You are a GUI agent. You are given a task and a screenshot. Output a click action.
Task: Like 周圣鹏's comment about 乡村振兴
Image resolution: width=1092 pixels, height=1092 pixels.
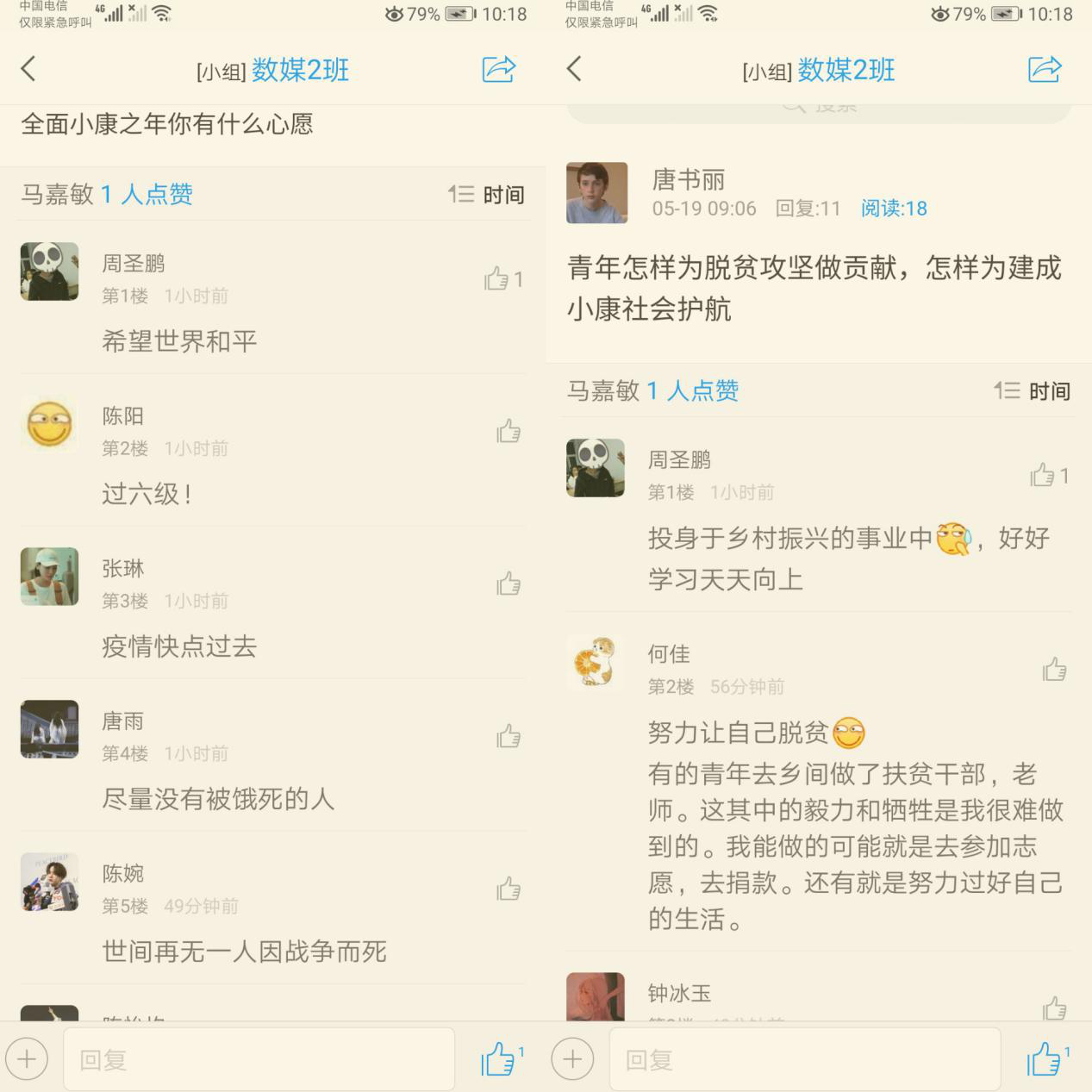(x=1044, y=475)
